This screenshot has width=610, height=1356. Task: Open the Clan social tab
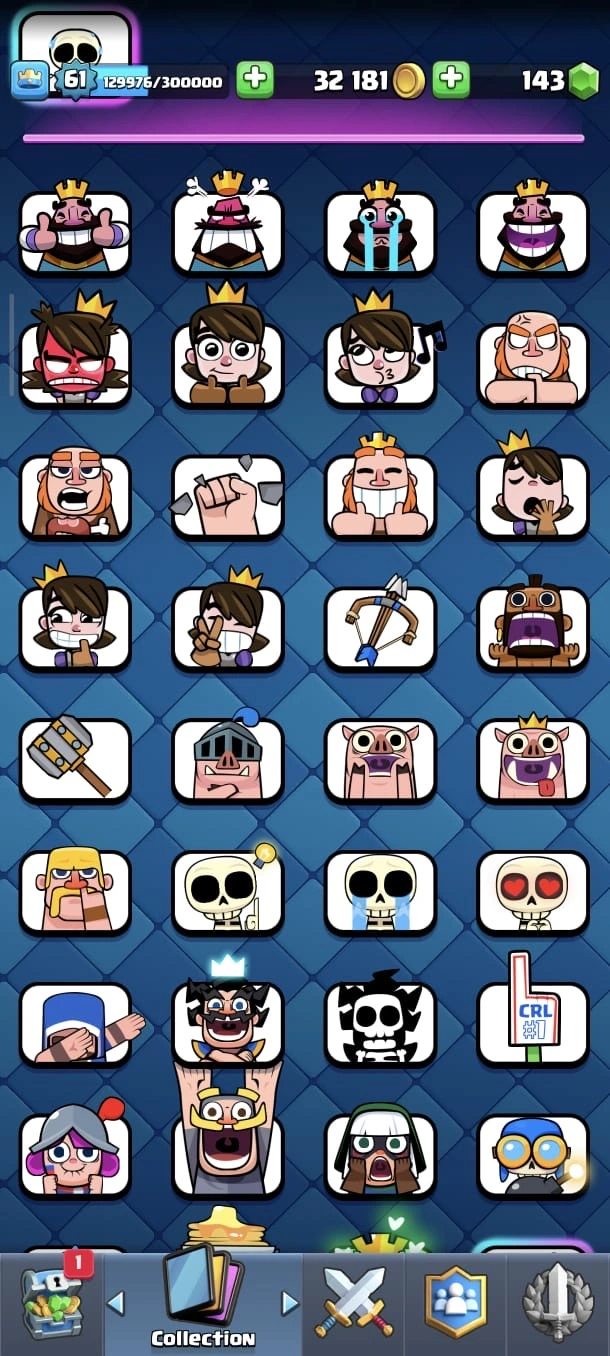[x=455, y=1301]
